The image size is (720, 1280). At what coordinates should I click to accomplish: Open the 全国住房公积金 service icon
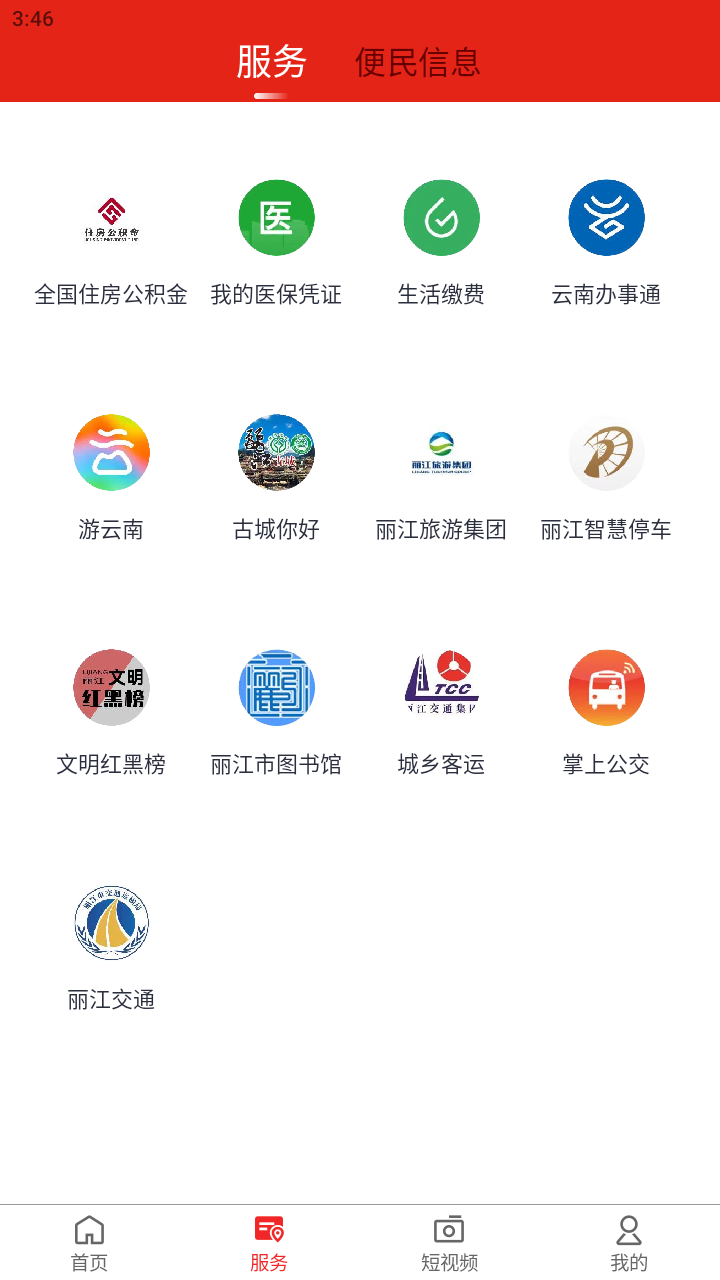point(110,217)
